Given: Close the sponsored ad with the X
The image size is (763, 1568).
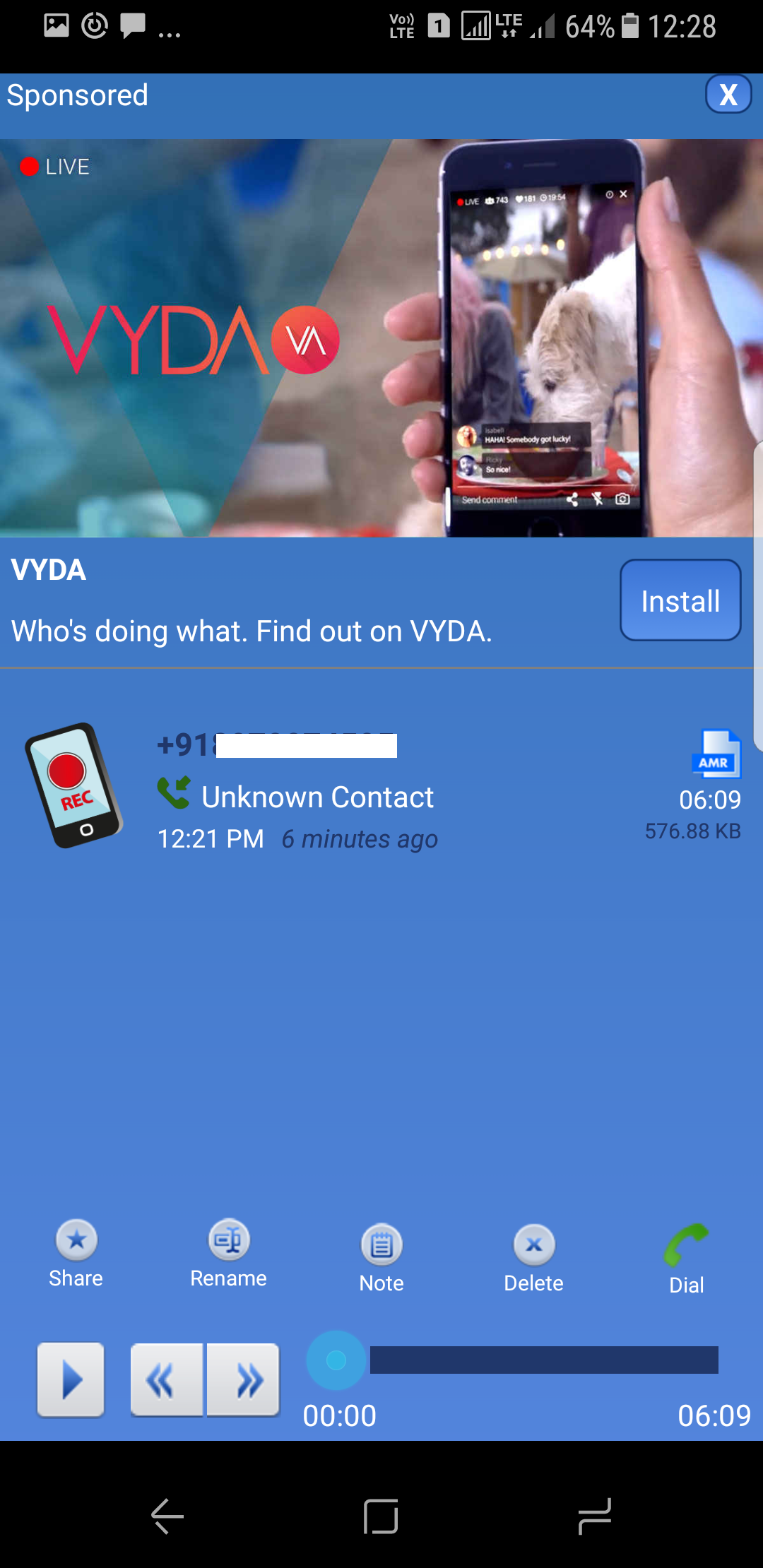Looking at the screenshot, I should (x=728, y=95).
